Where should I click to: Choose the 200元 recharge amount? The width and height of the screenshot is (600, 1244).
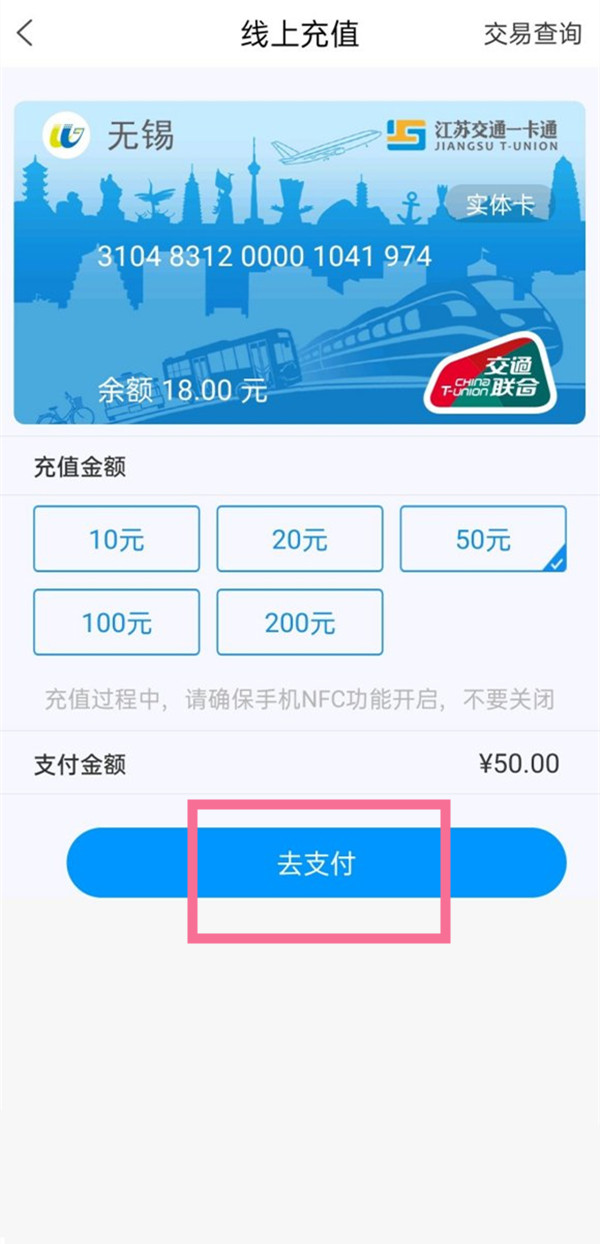[x=299, y=622]
